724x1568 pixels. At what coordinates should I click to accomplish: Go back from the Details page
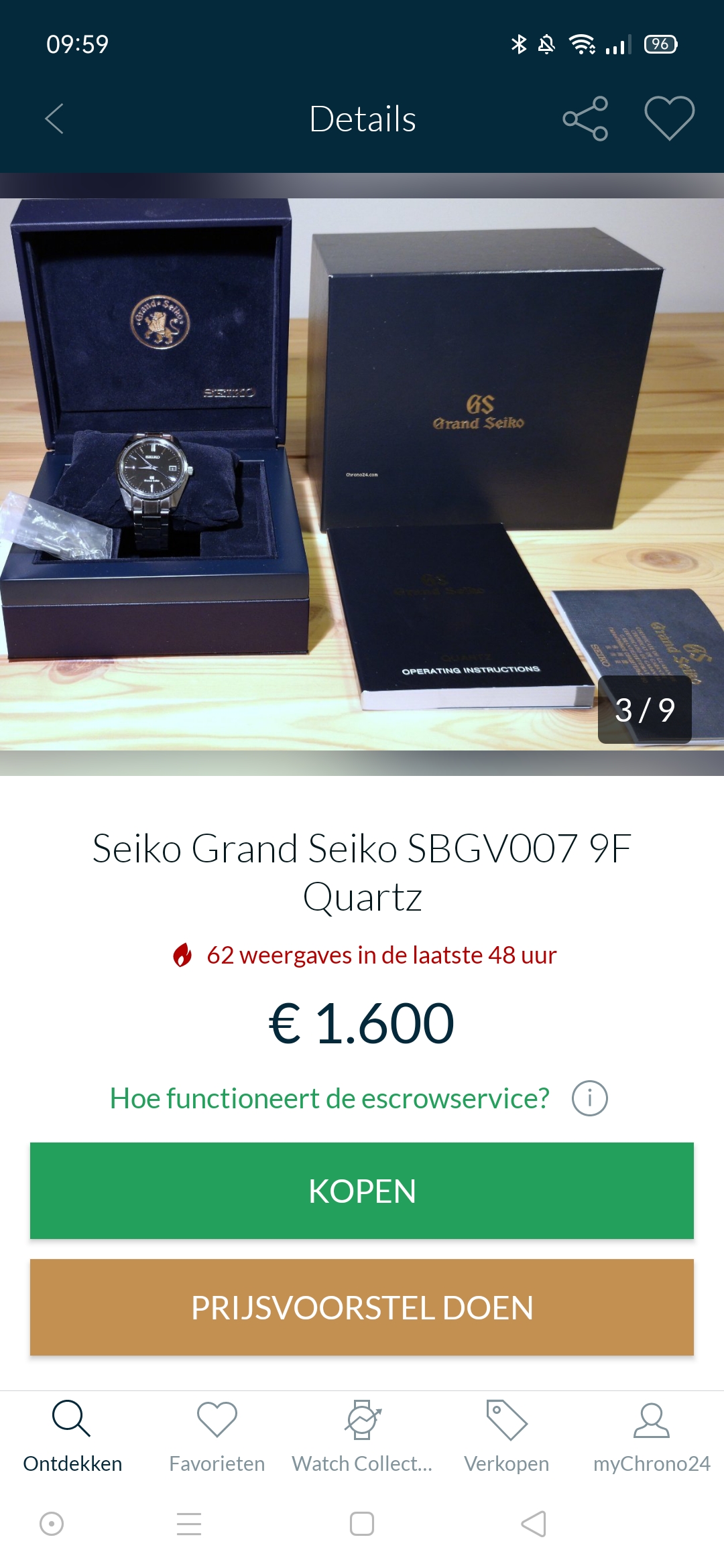click(x=54, y=119)
